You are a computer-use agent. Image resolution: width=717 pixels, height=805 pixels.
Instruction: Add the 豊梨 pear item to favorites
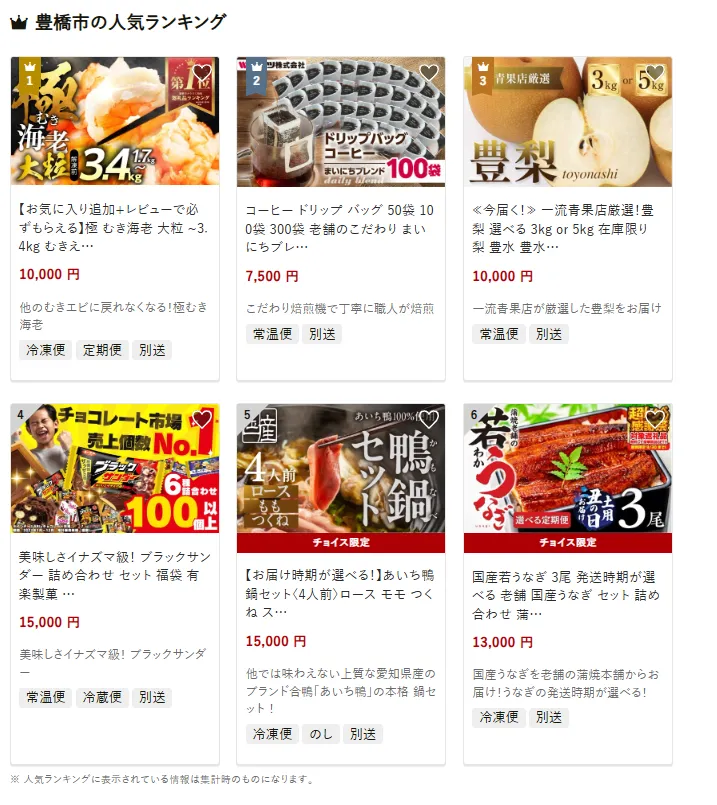(655, 73)
